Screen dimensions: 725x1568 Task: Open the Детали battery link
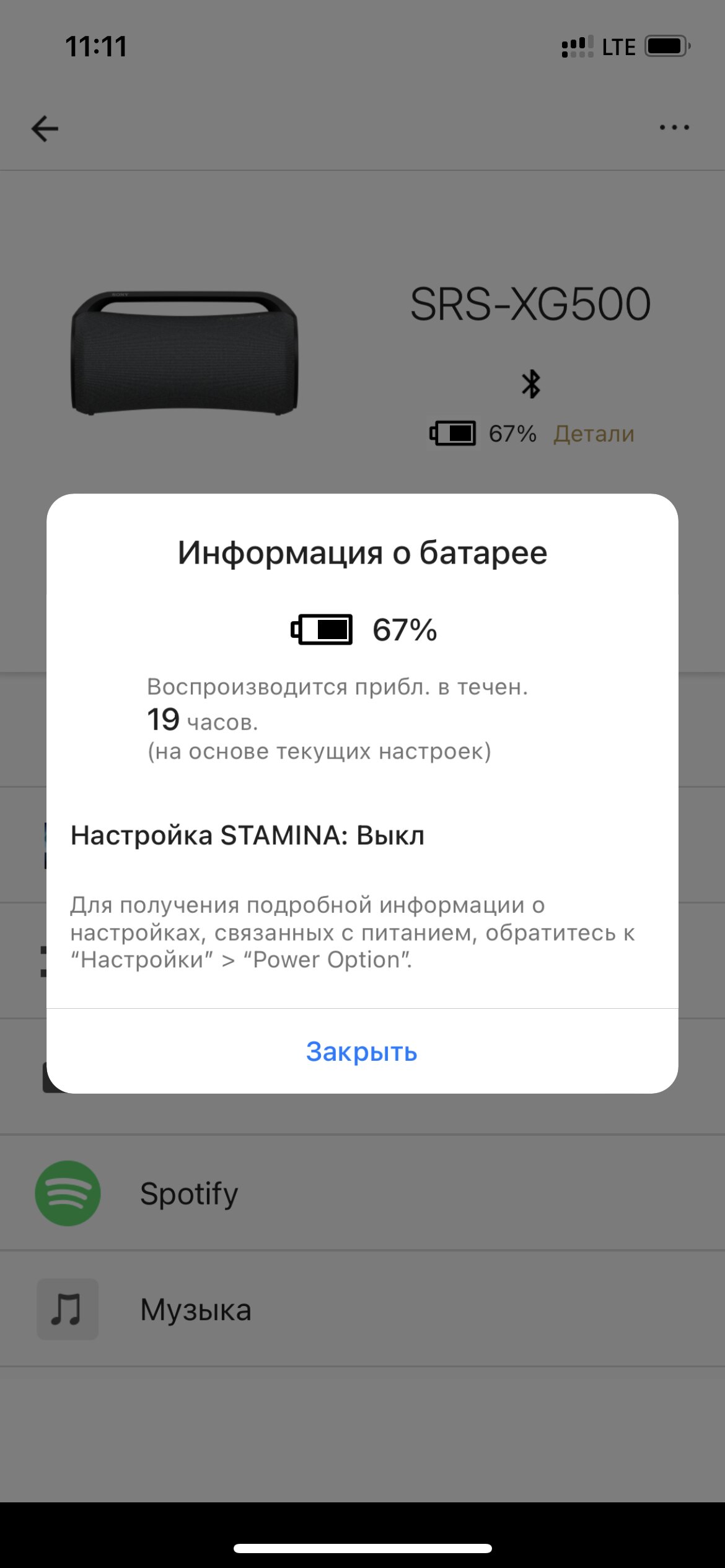(x=594, y=433)
